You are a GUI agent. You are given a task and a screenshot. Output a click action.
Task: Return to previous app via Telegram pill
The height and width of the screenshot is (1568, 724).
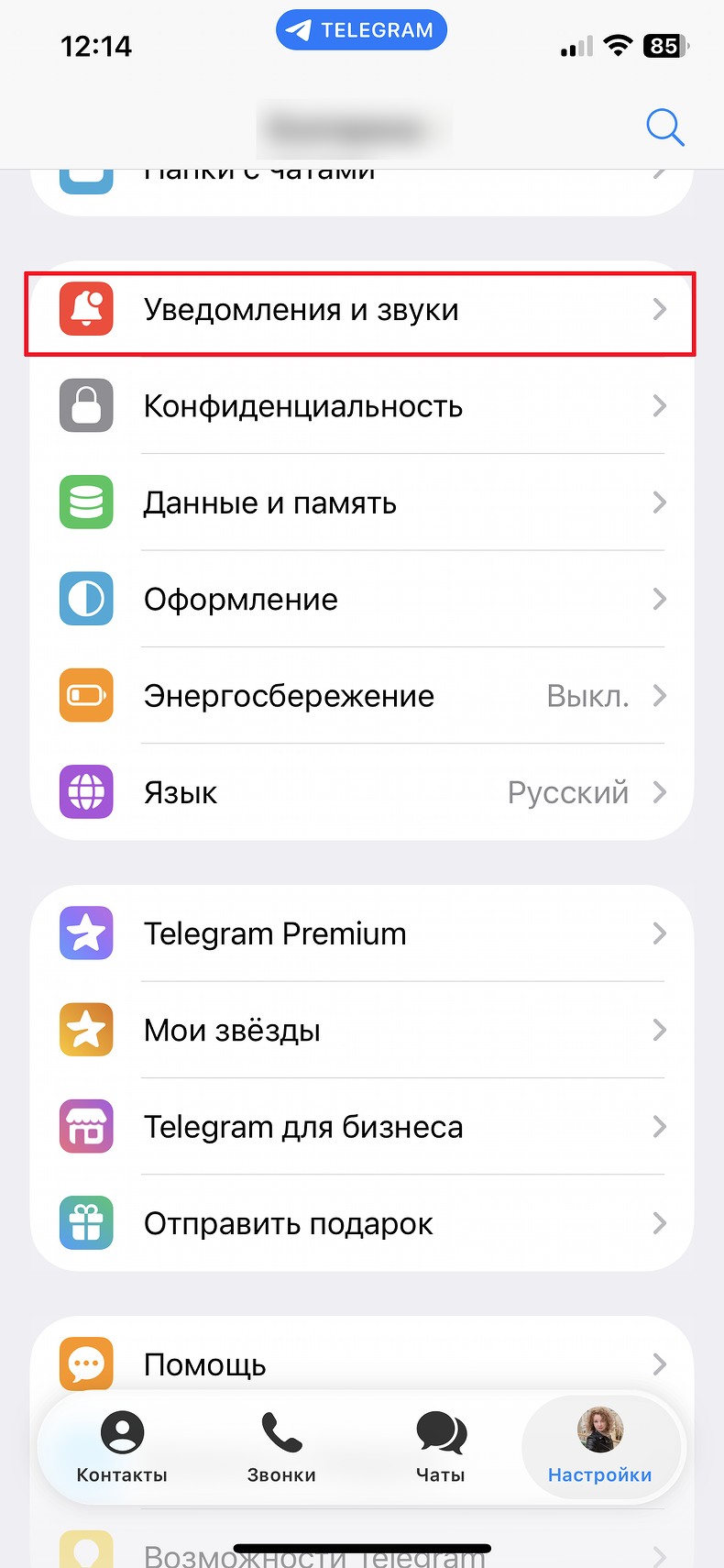pyautogui.click(x=361, y=30)
